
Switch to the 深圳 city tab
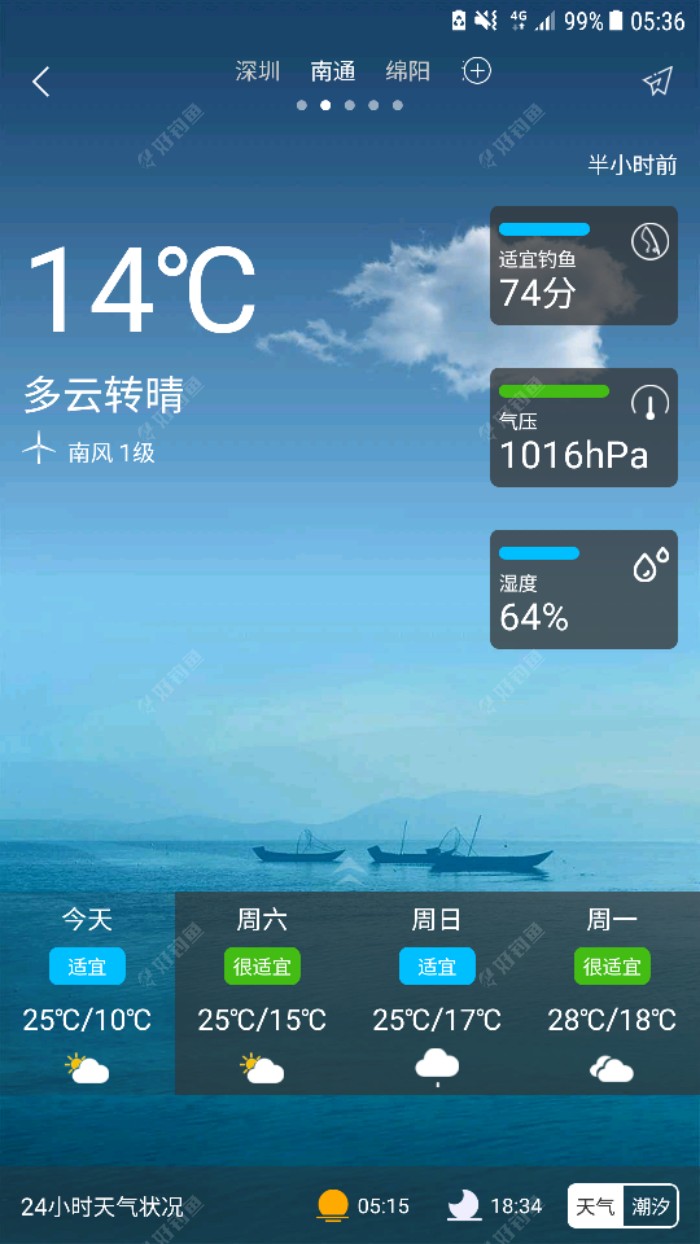click(x=258, y=71)
